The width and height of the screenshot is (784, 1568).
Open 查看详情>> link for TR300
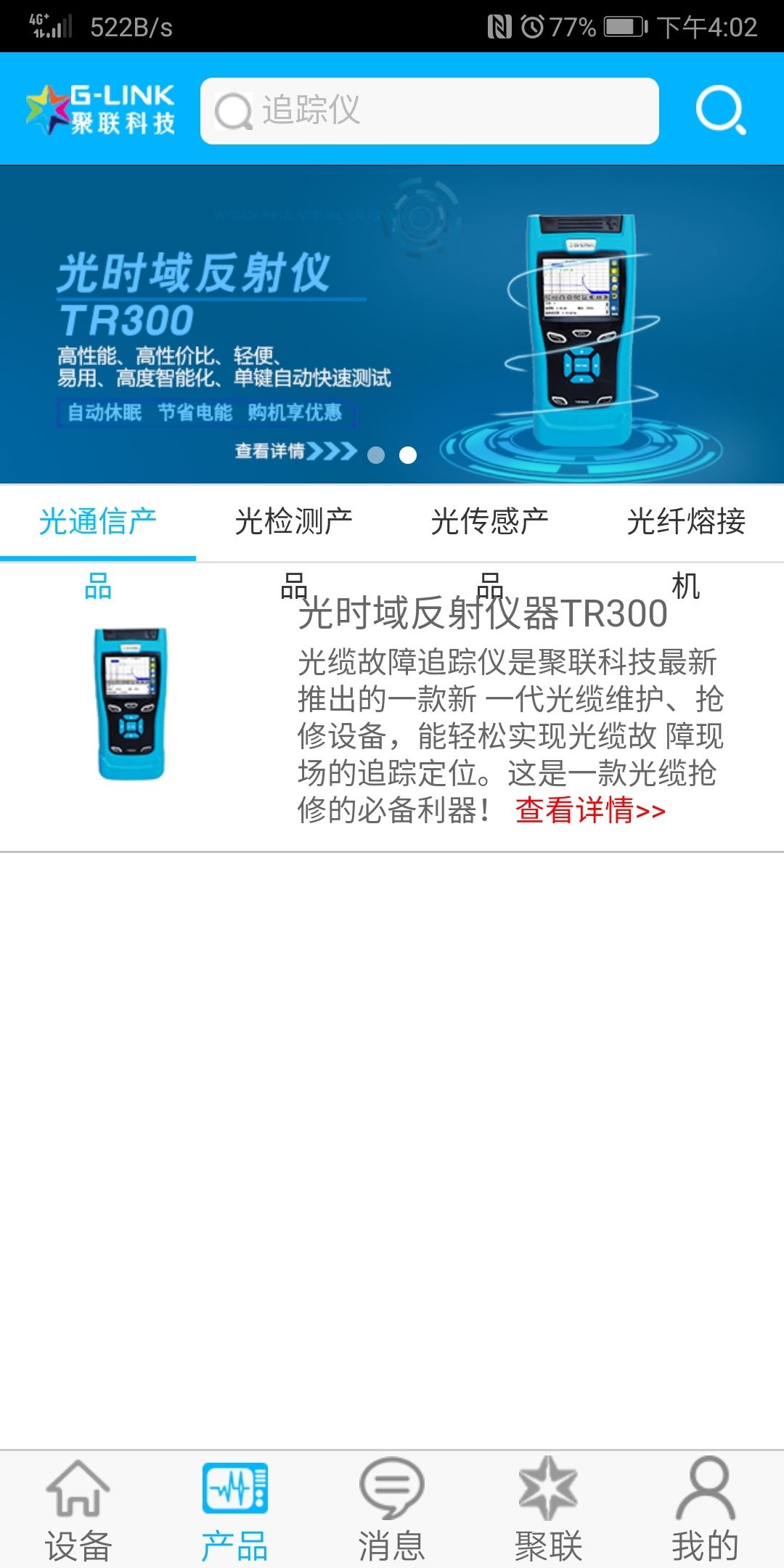pyautogui.click(x=590, y=810)
